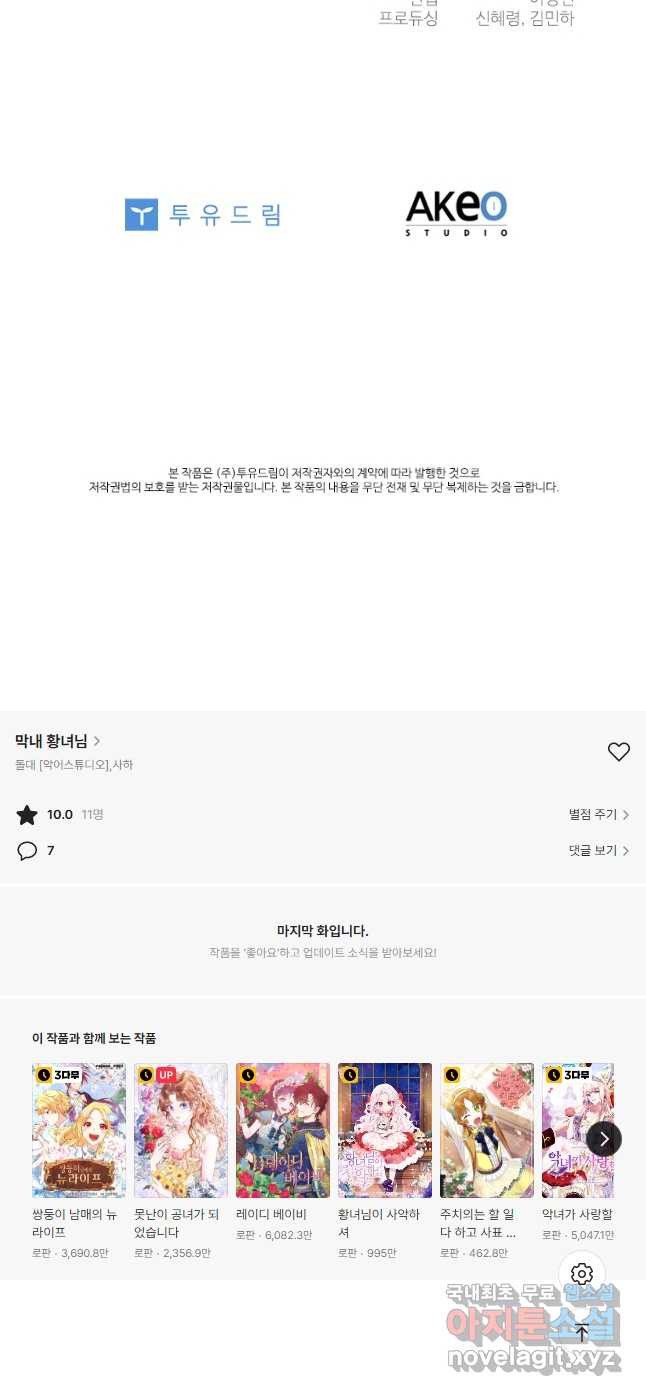Viewport: 646px width, 1396px height.
Task: Open the 못난이 공녀가 되었습니다 card
Action: pyautogui.click(x=181, y=1161)
